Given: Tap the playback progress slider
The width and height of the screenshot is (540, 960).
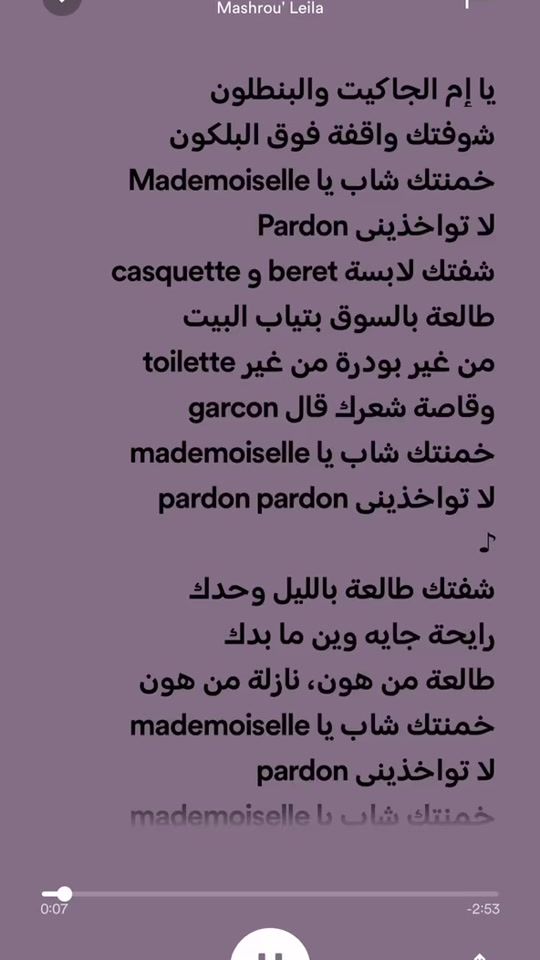Looking at the screenshot, I should 270,894.
